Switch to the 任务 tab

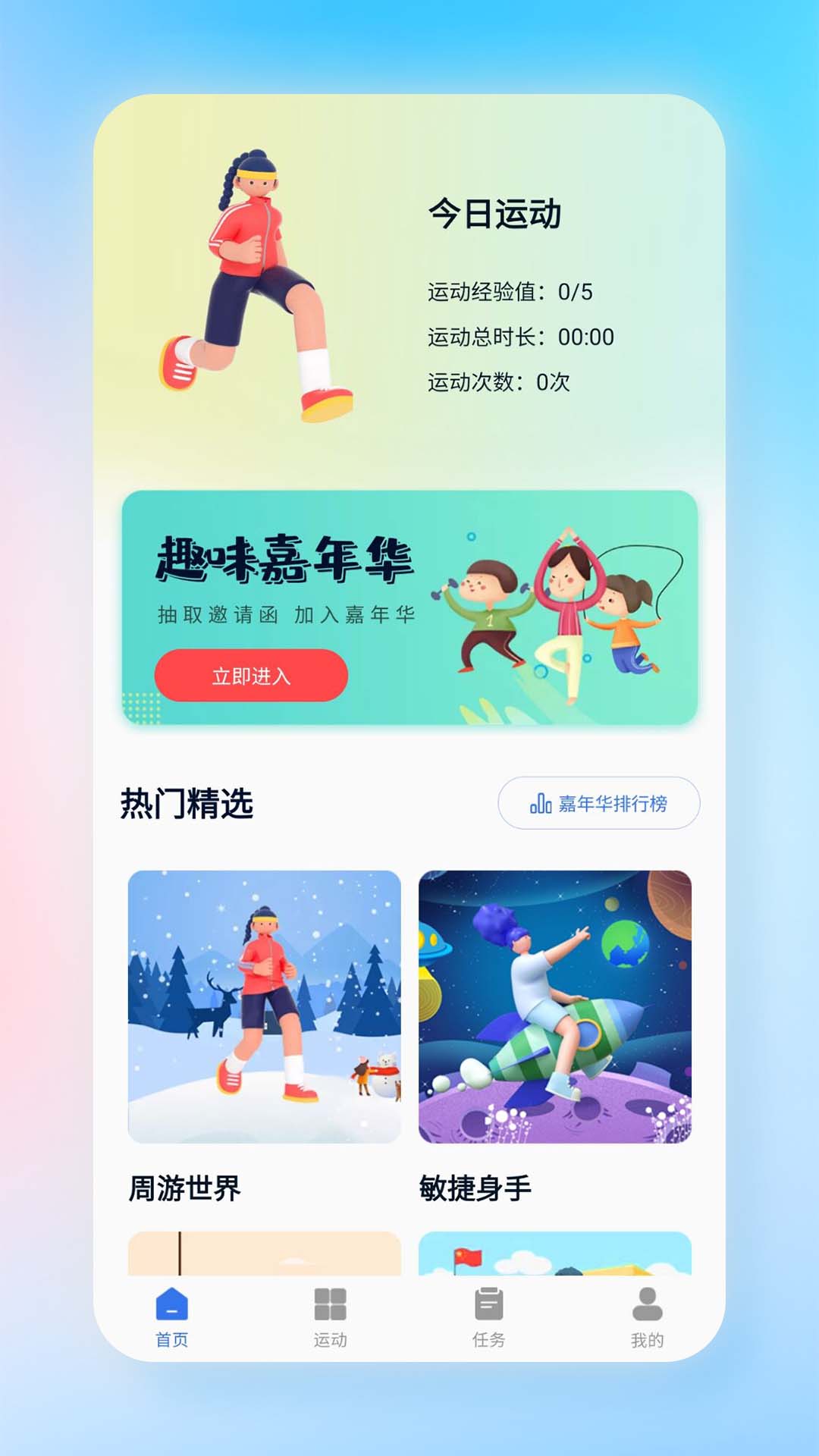click(489, 1318)
